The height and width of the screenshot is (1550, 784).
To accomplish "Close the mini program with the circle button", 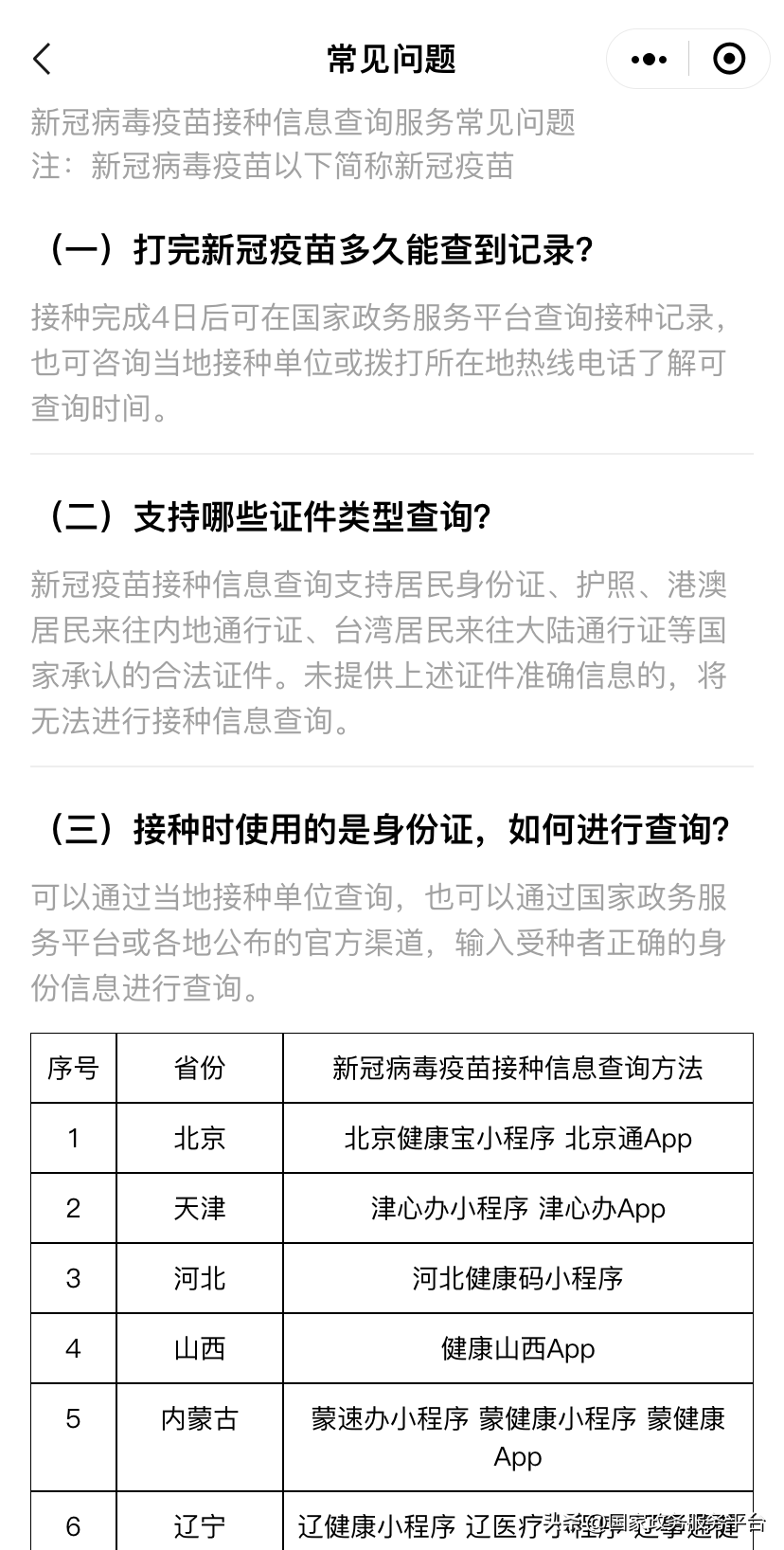I will tap(728, 59).
